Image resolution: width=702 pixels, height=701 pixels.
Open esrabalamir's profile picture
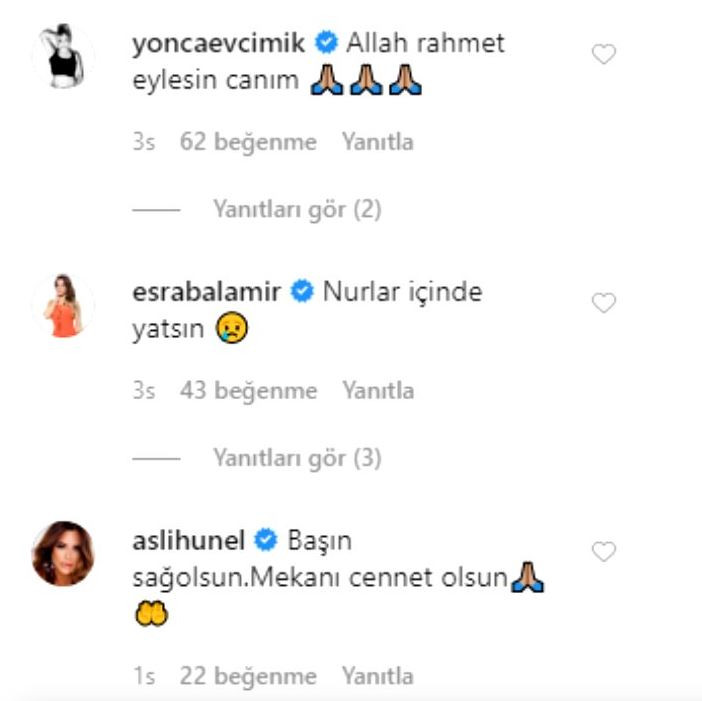pos(63,305)
